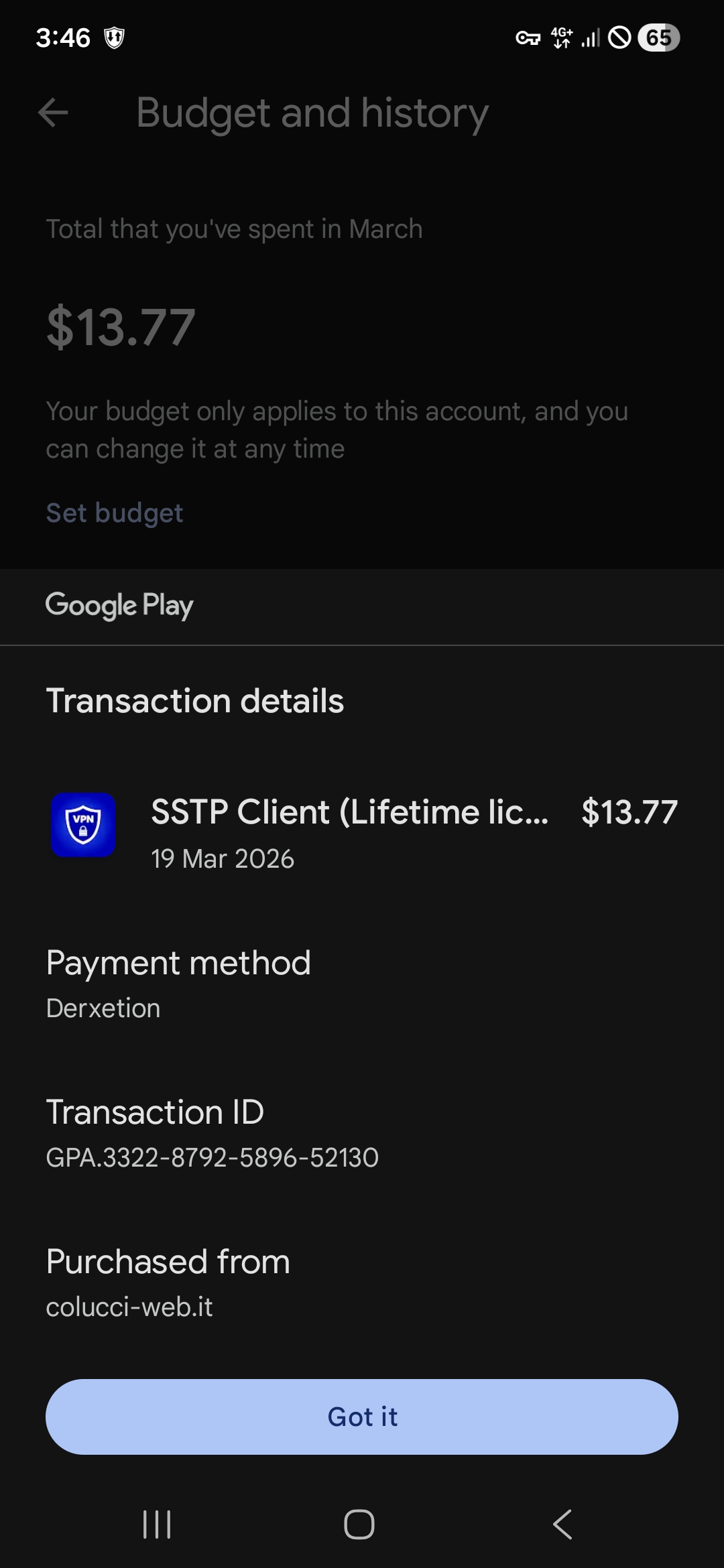This screenshot has width=724, height=1568.
Task: Select the Google Play section header
Action: [x=119, y=605]
